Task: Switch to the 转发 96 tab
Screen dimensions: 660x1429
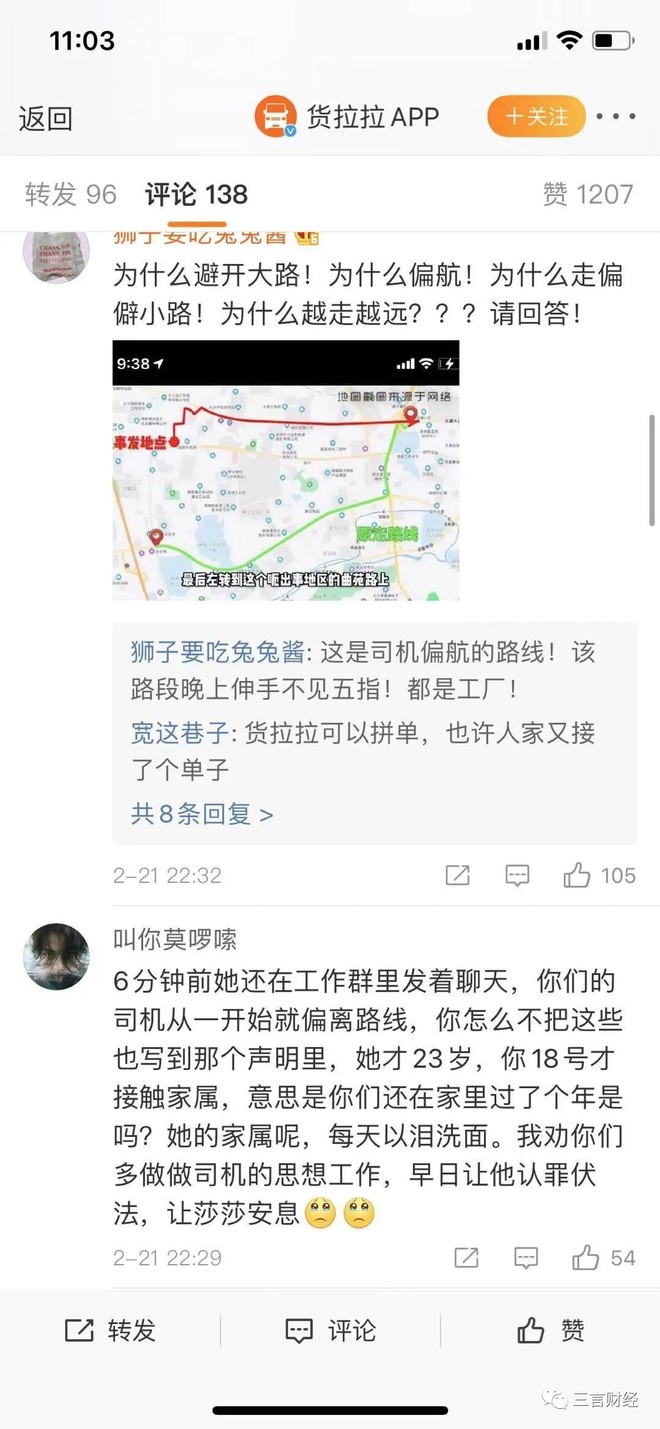Action: pos(71,194)
